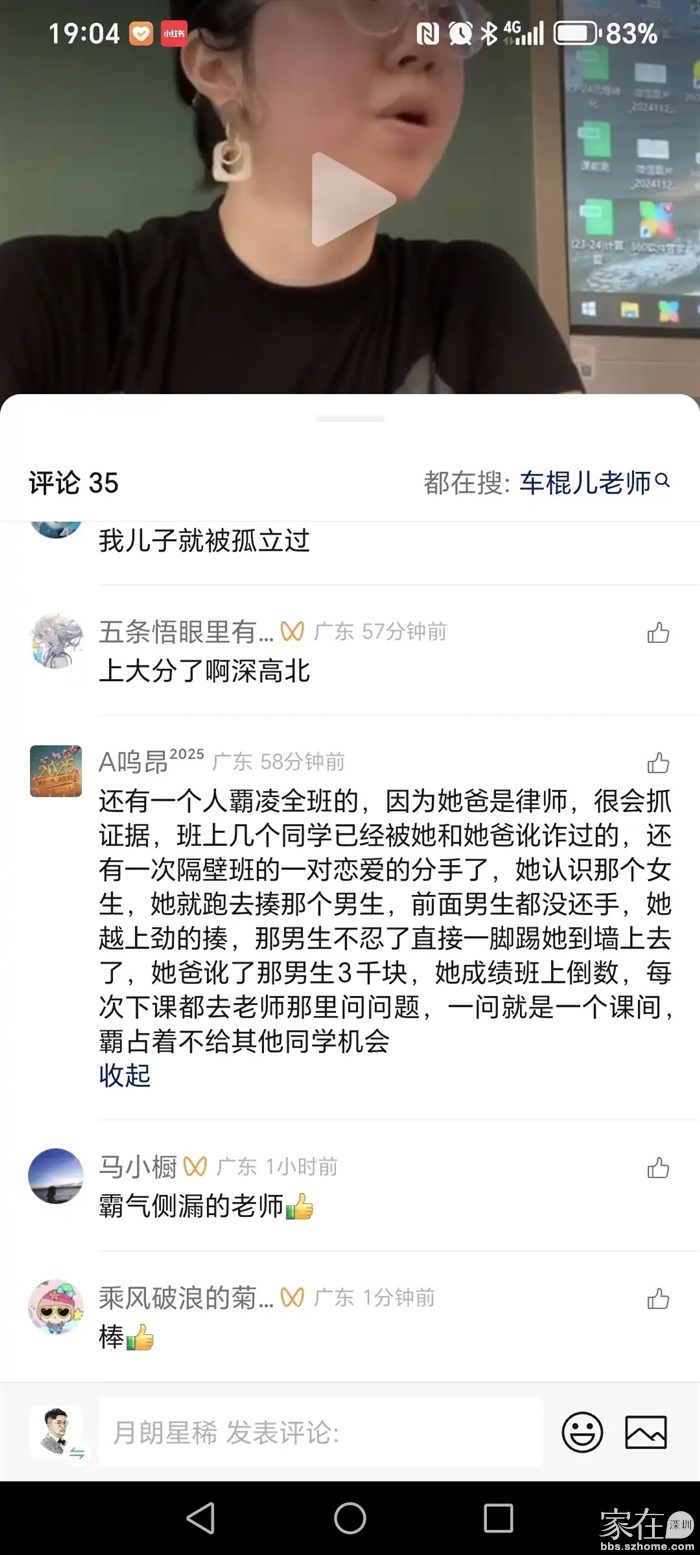The height and width of the screenshot is (1555, 700).
Task: Go to home via the navigation bar
Action: click(350, 1518)
